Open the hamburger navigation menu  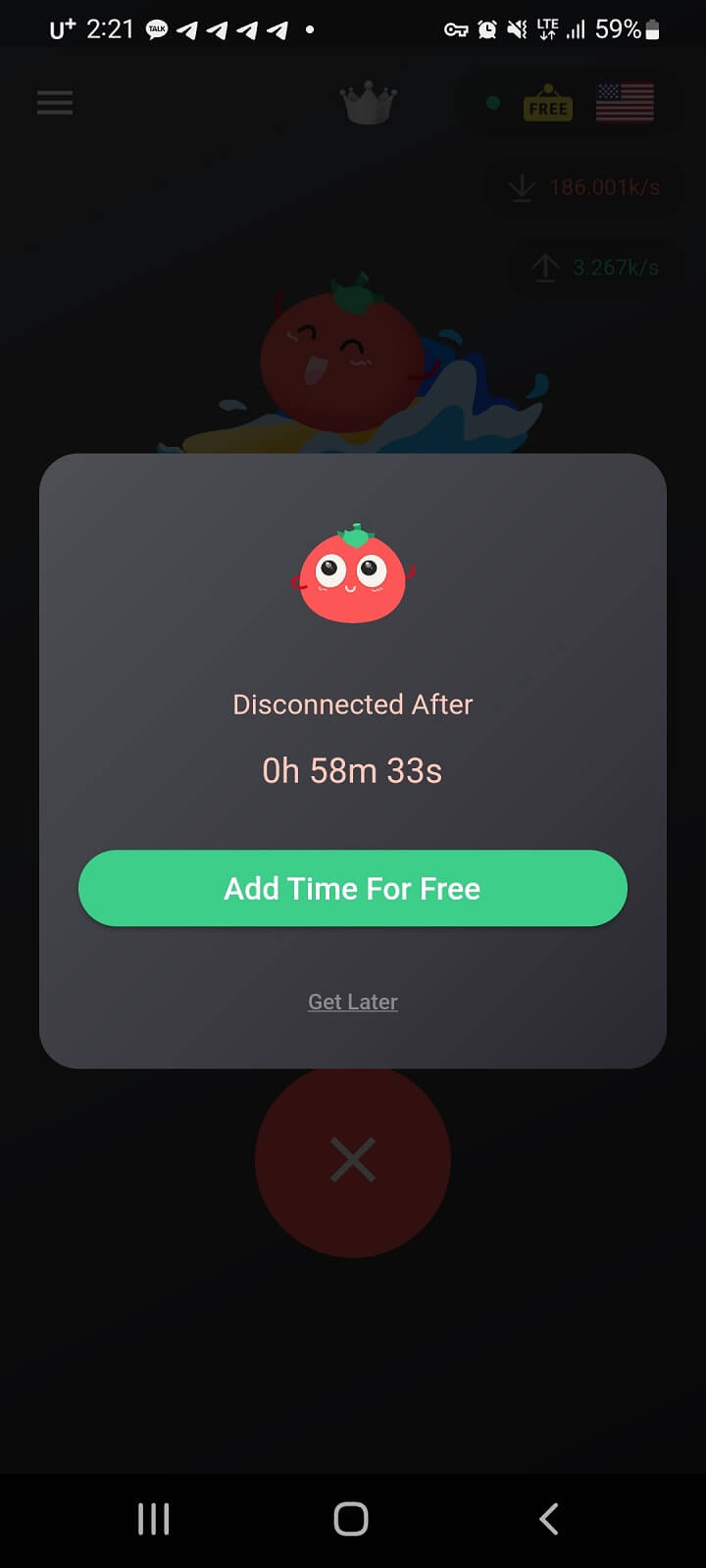coord(55,102)
